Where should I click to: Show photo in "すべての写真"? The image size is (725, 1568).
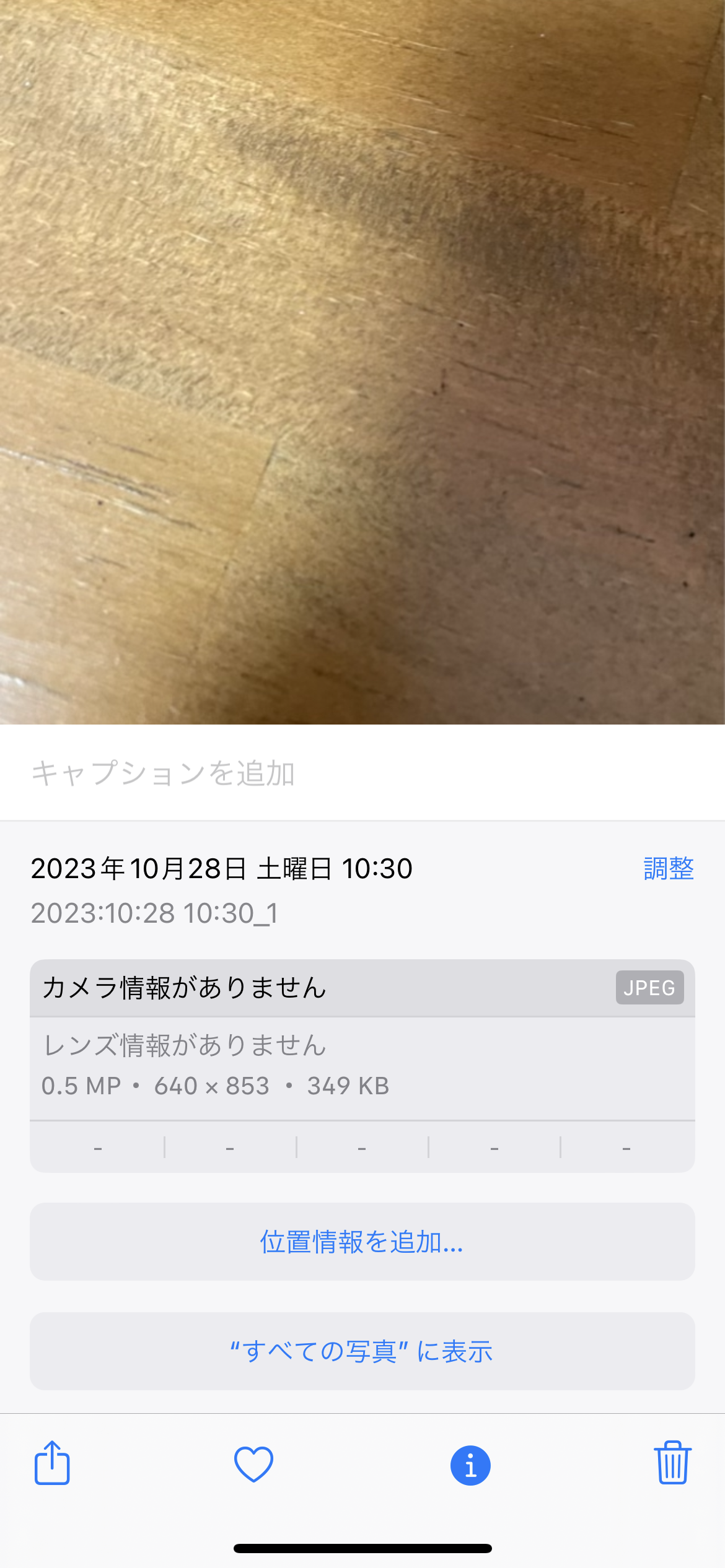pos(362,1351)
